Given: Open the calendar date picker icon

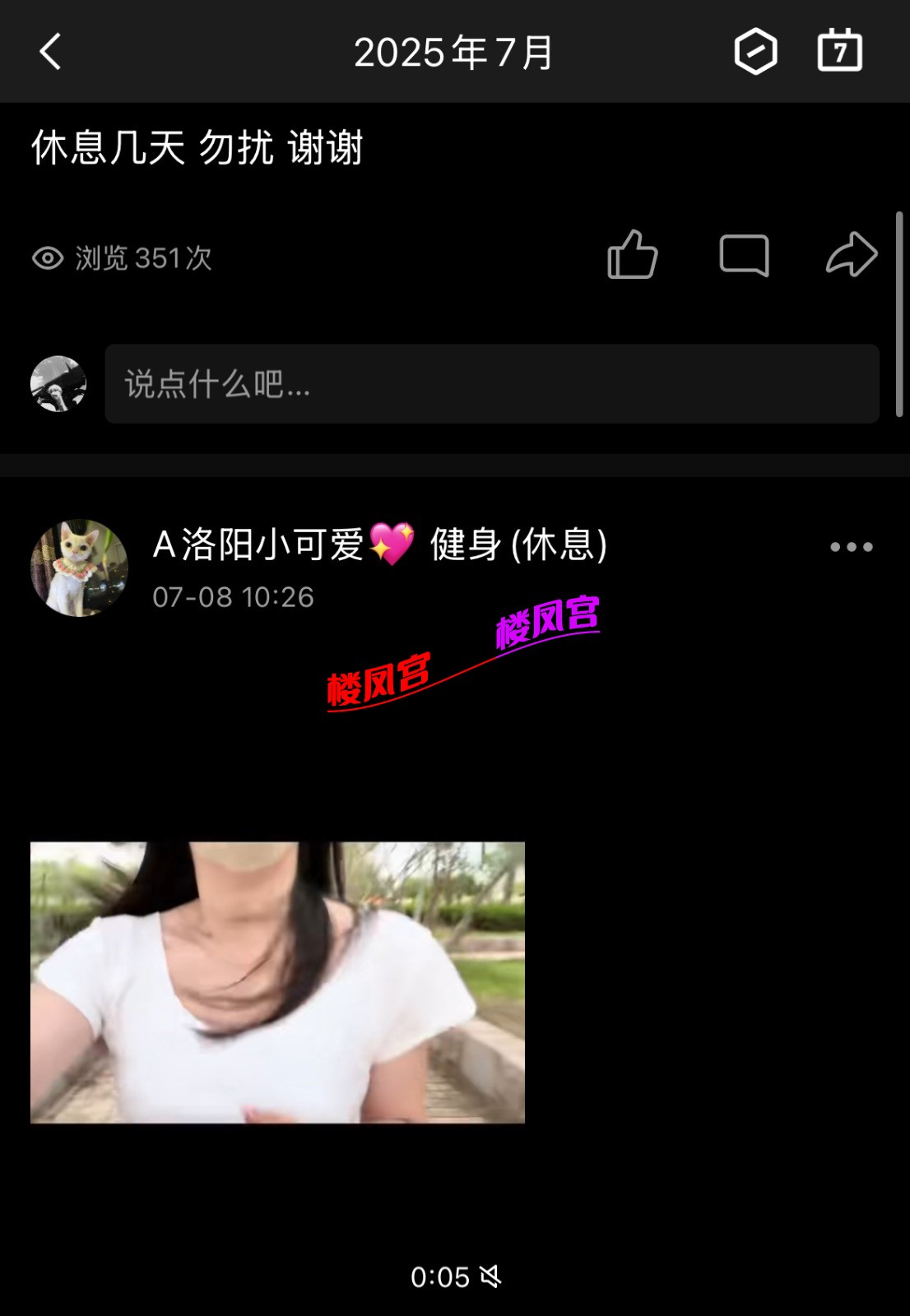Looking at the screenshot, I should (x=839, y=52).
